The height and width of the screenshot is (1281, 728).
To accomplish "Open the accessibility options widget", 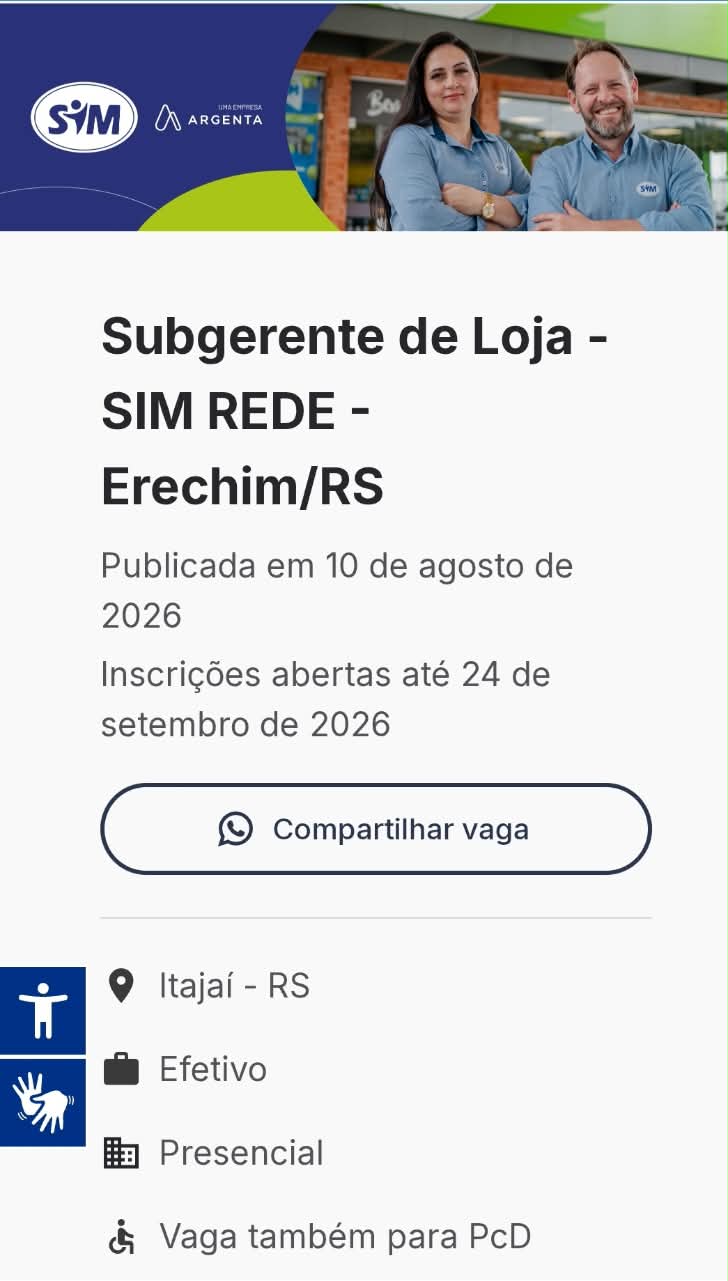I will 43,1010.
